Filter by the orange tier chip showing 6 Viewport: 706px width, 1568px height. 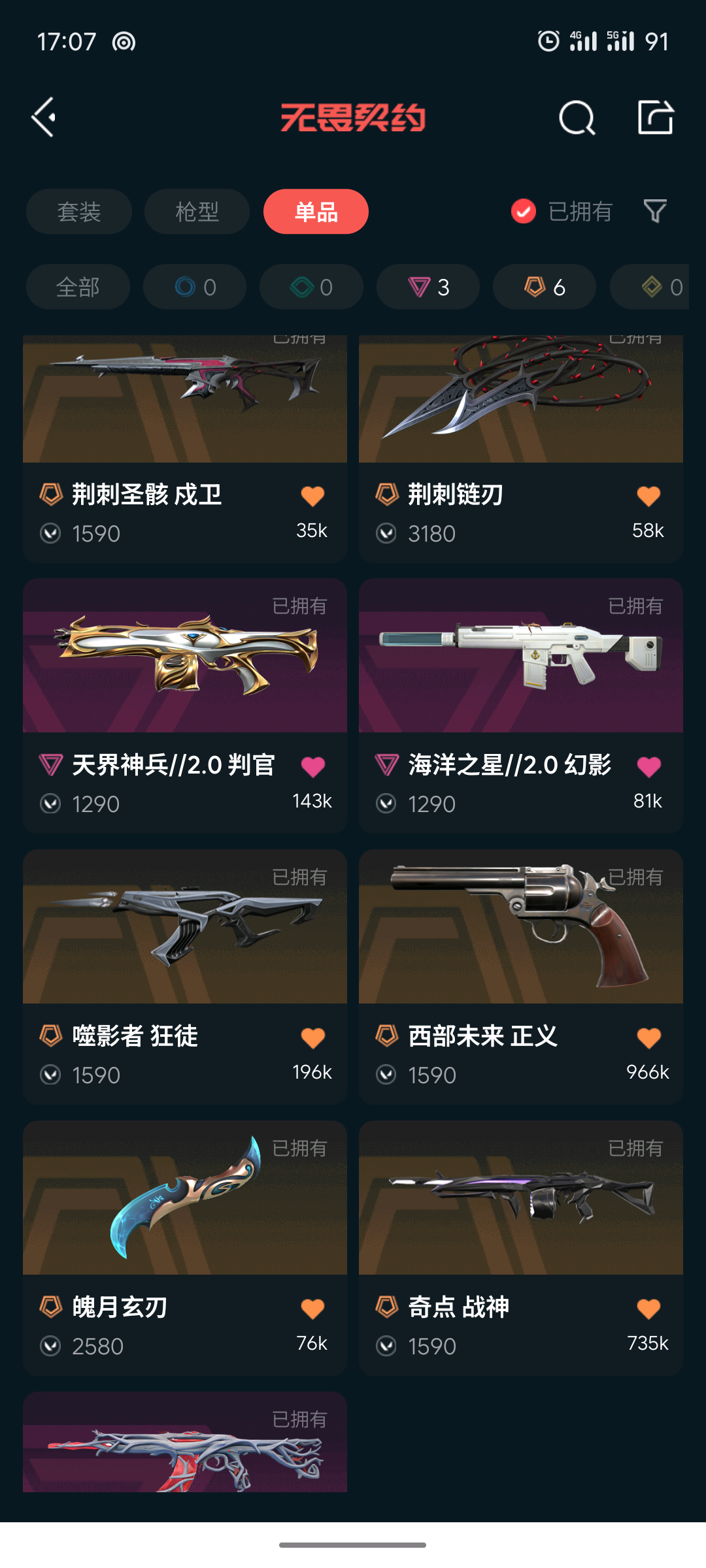click(x=545, y=287)
